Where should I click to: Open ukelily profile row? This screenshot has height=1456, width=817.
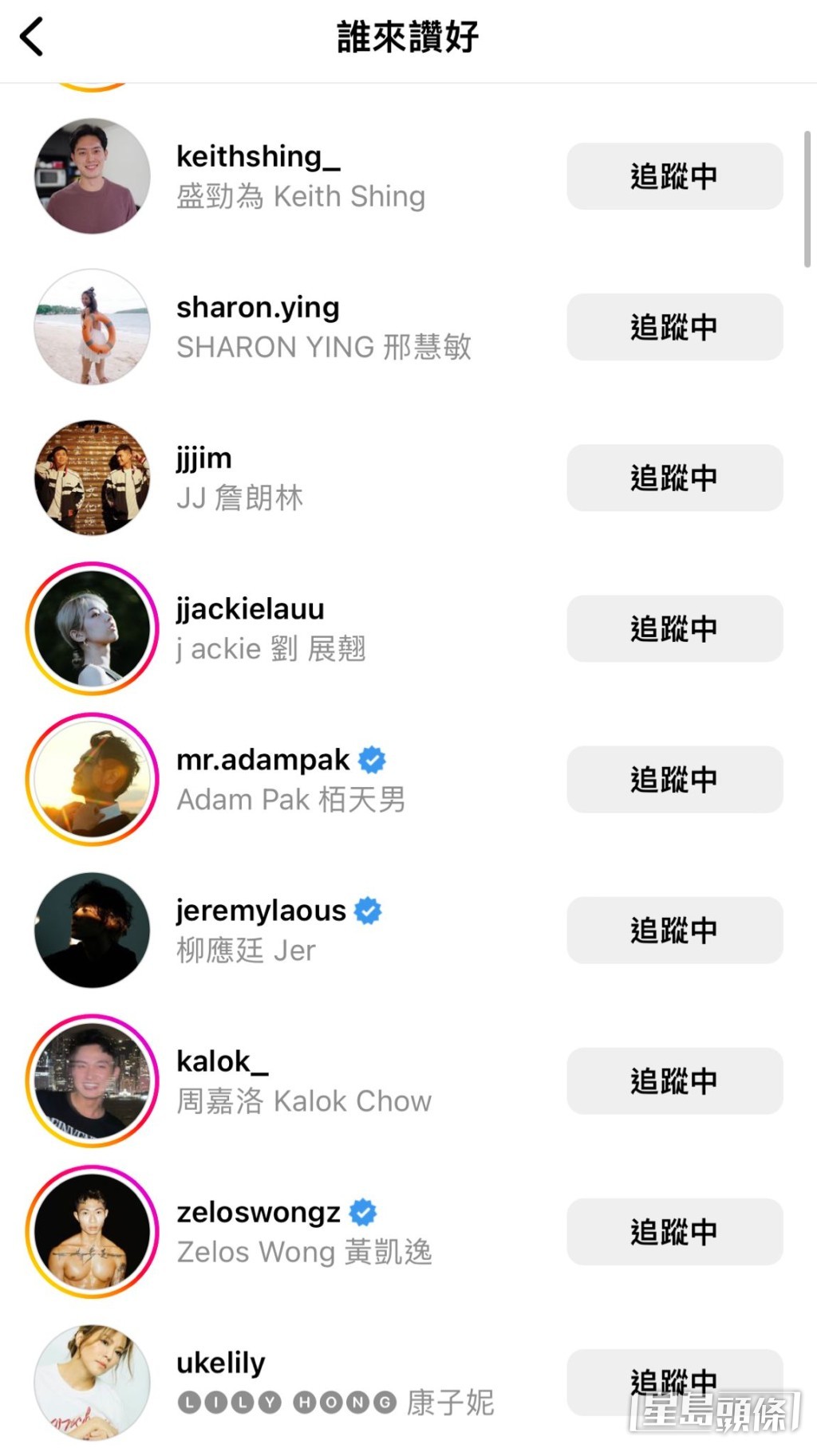[335, 1382]
